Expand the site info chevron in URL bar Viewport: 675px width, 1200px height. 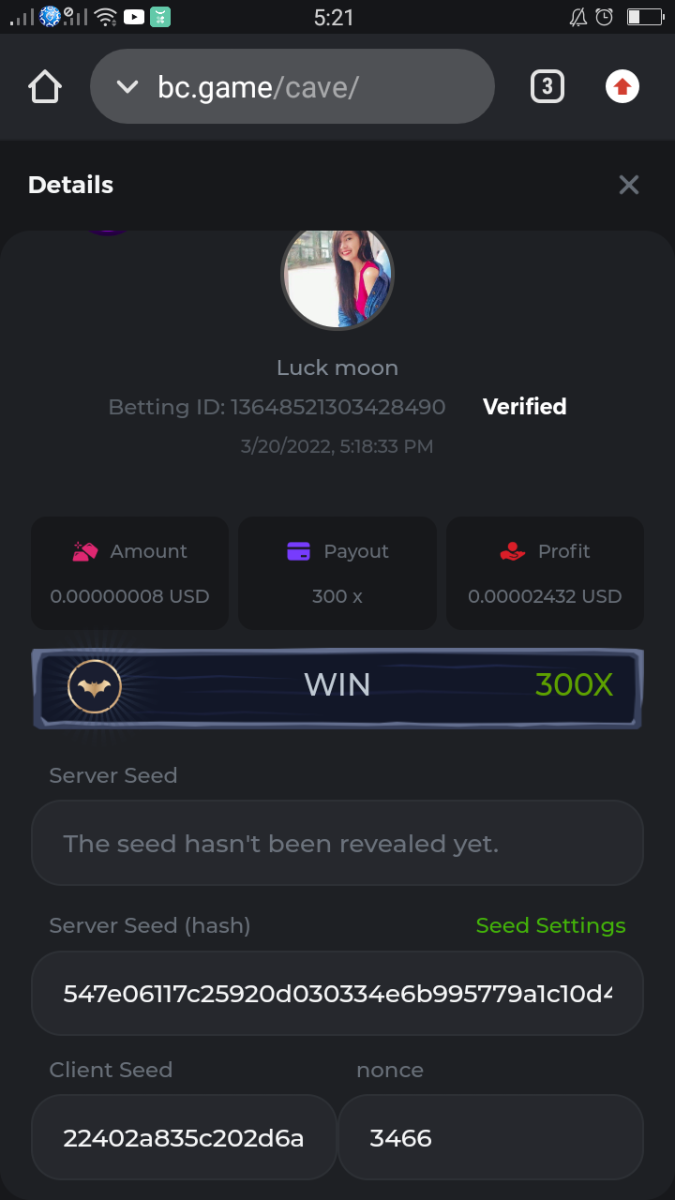[x=127, y=87]
